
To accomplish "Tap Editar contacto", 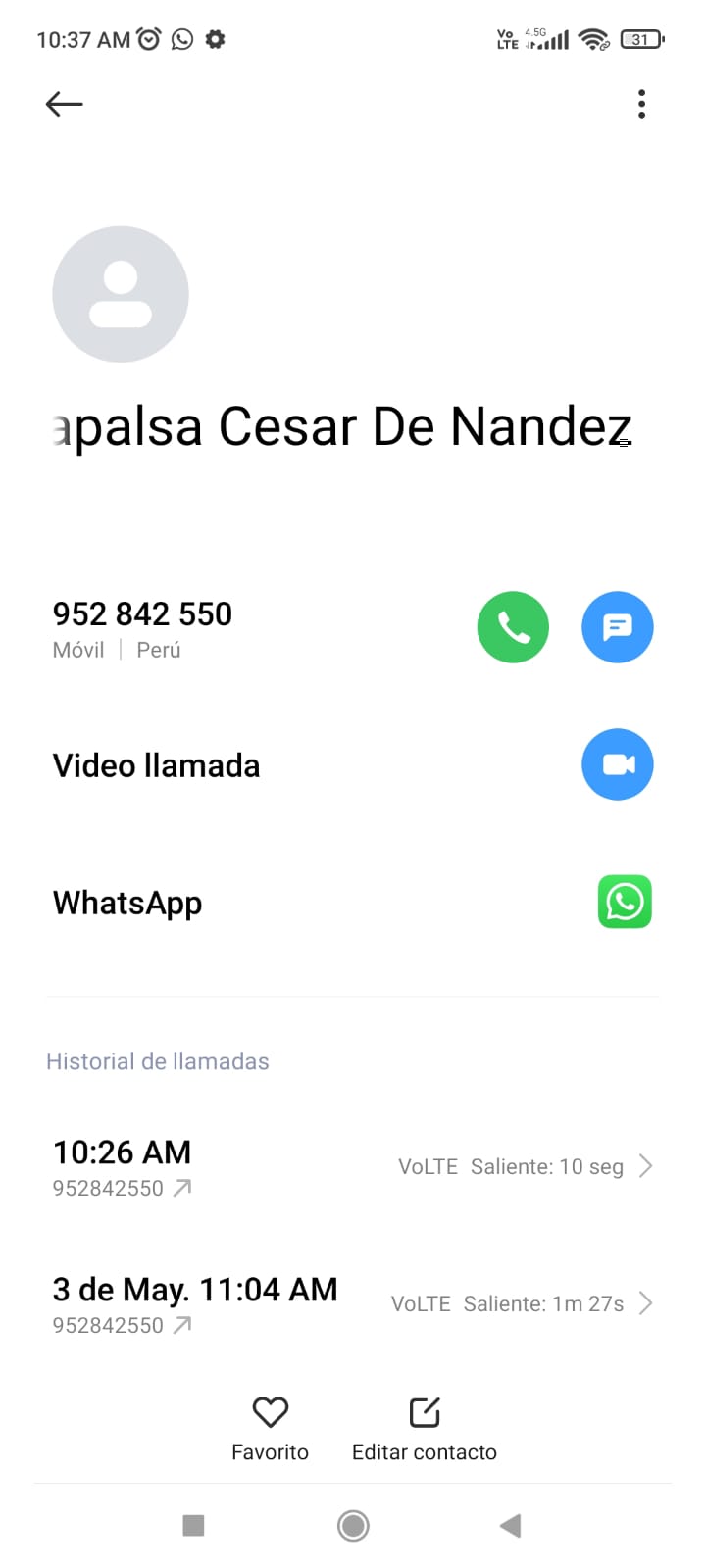I will coord(425,1429).
